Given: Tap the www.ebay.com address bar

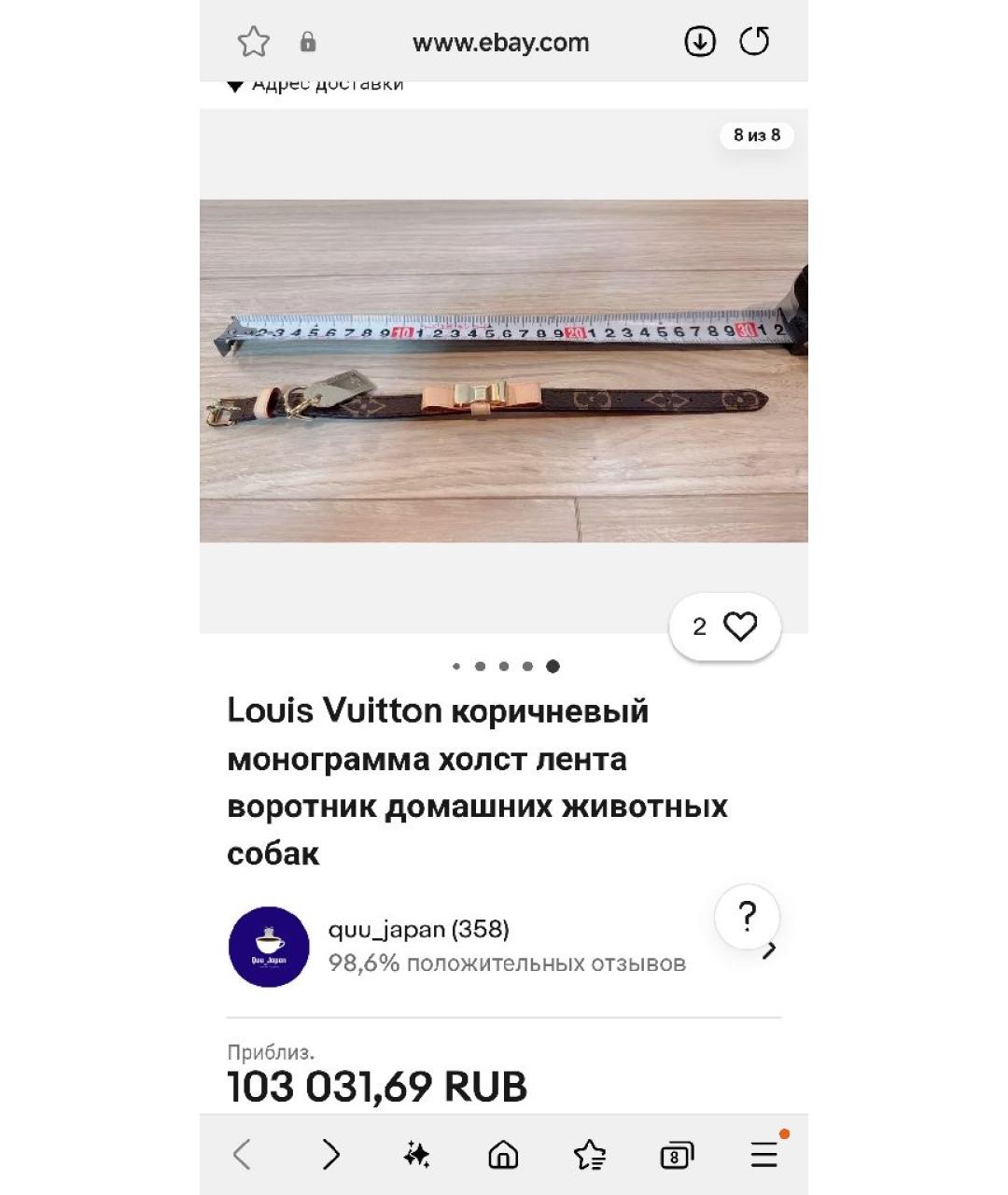Looking at the screenshot, I should click(501, 41).
